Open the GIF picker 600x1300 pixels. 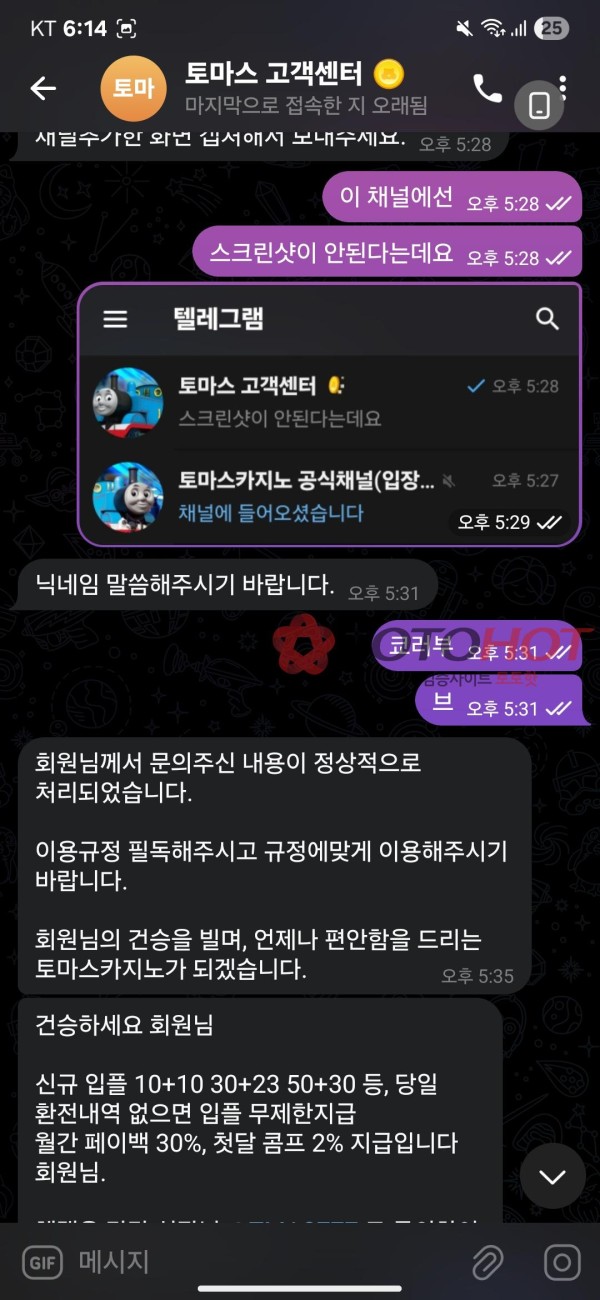42,1262
